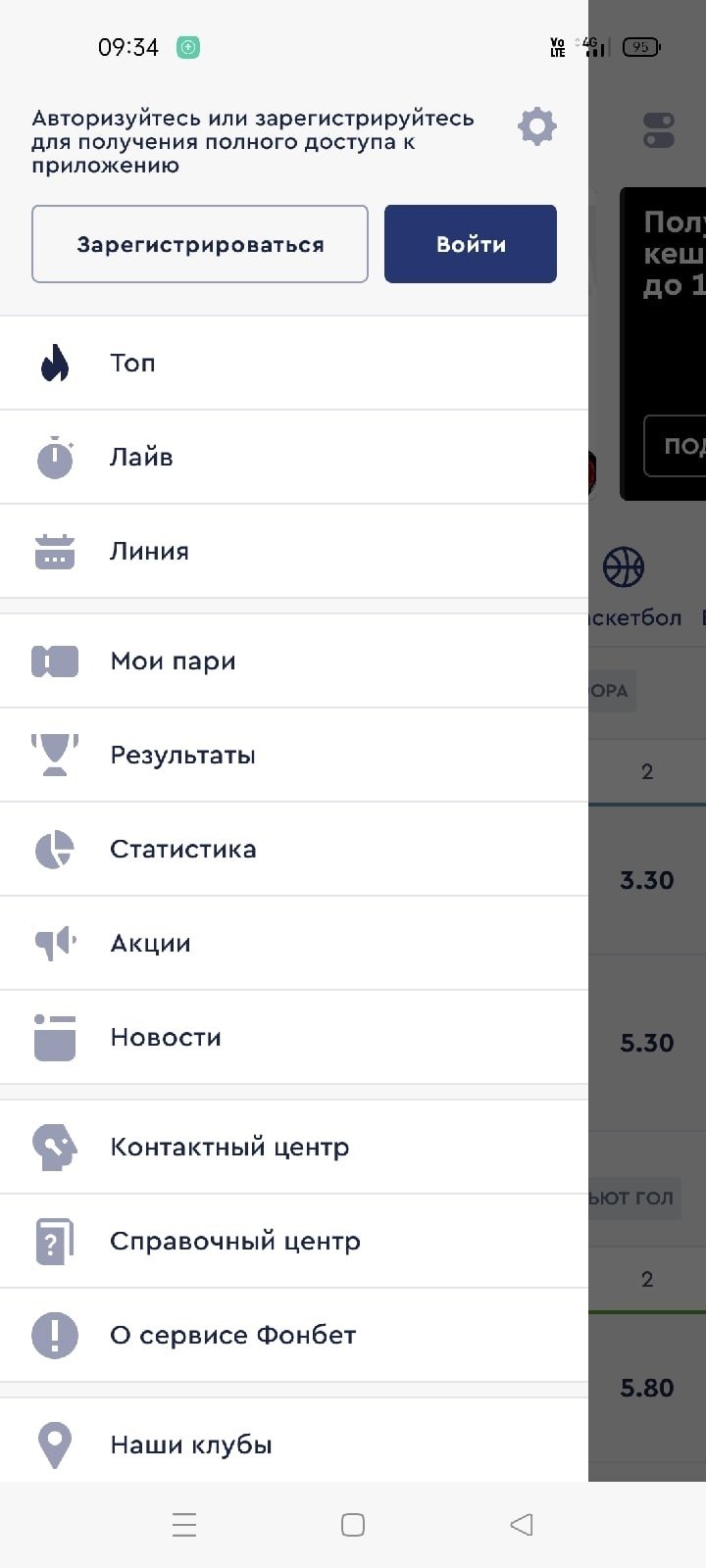Tap the Зарегистрироваться button

pyautogui.click(x=200, y=244)
